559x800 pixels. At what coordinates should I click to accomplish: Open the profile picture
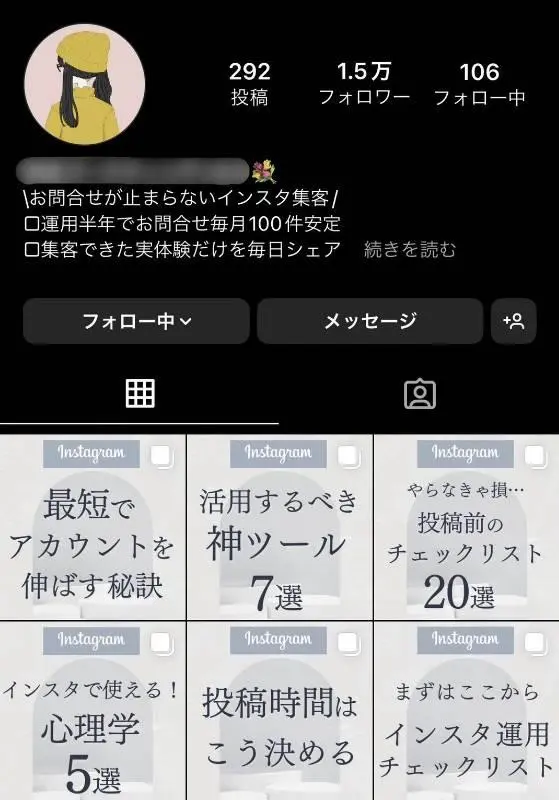[x=85, y=84]
